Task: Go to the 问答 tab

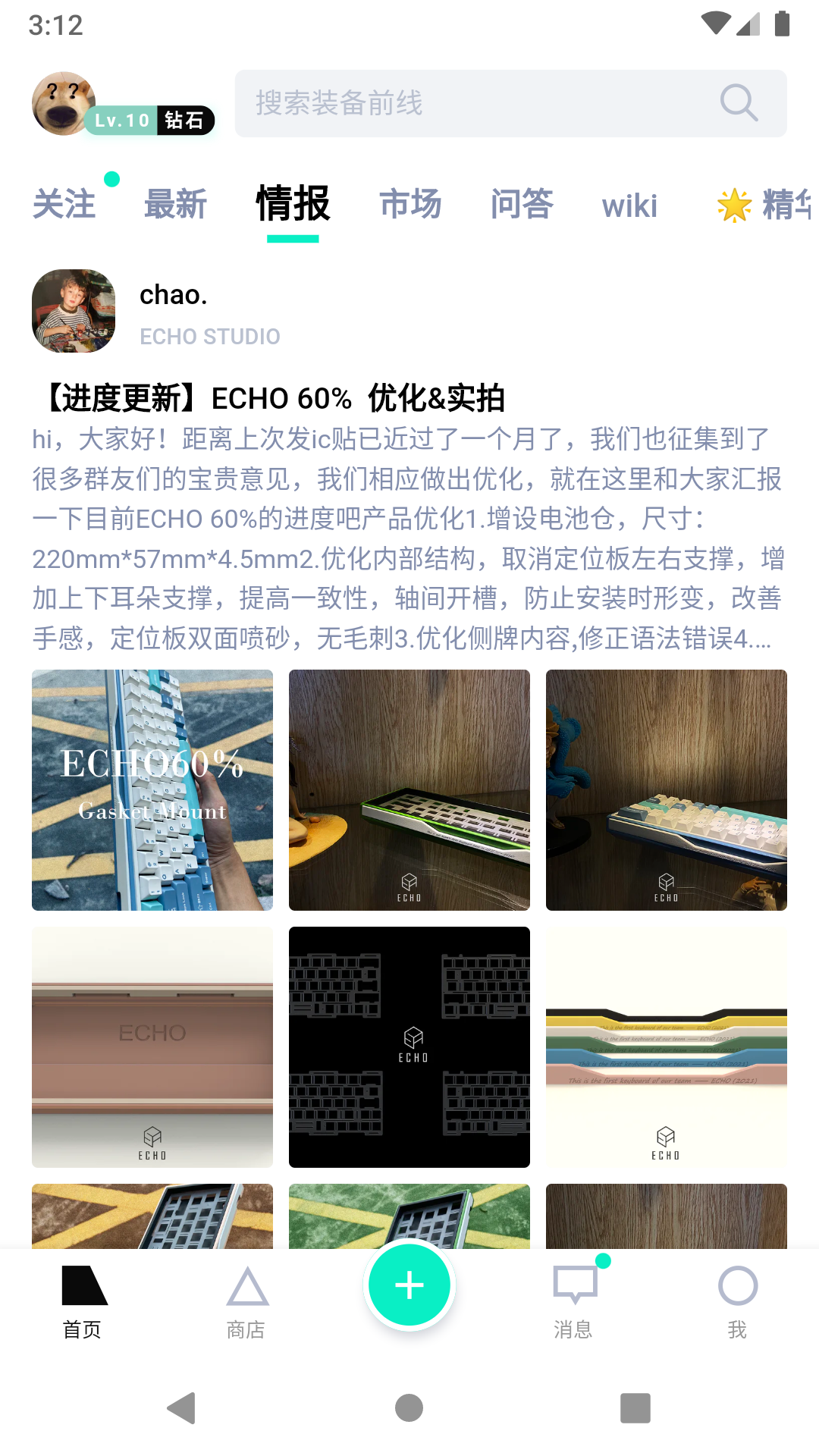Action: coord(522,205)
